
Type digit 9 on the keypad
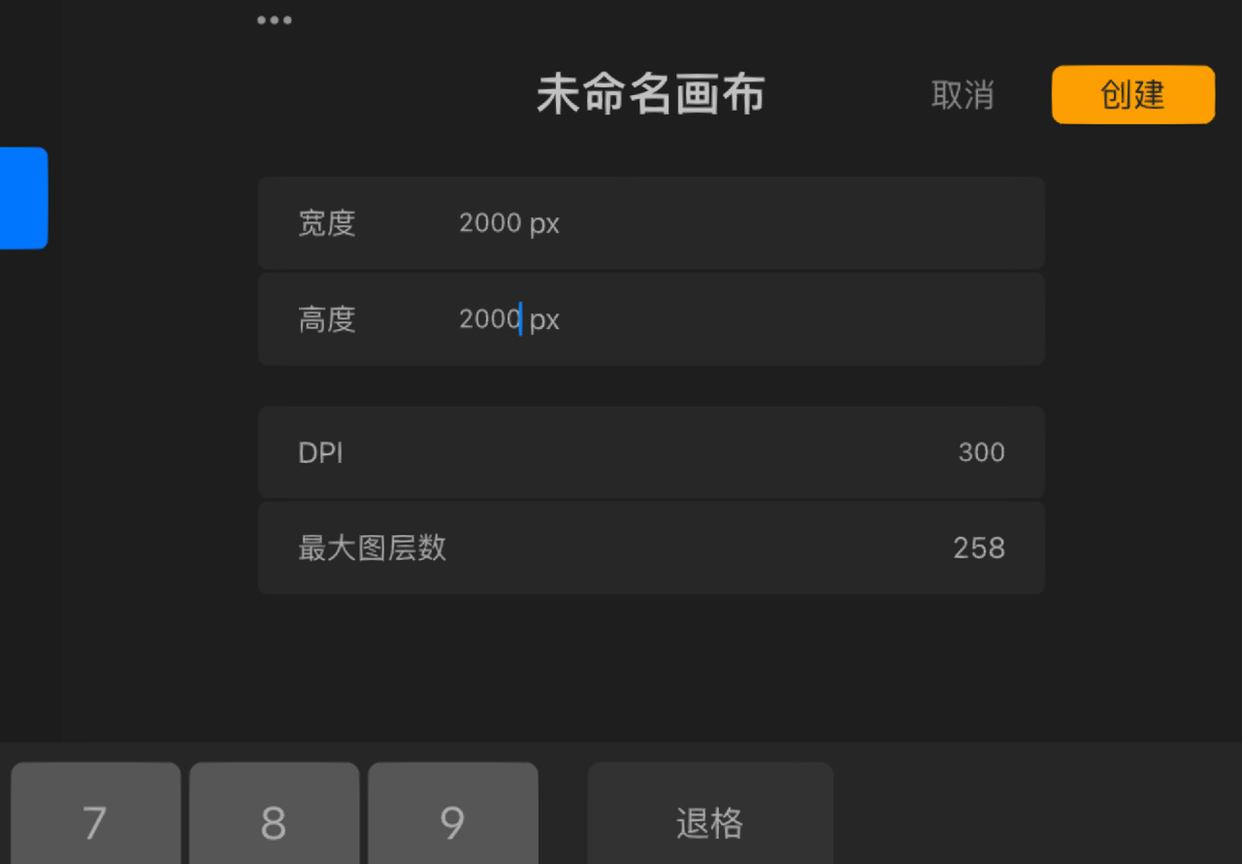(x=453, y=820)
